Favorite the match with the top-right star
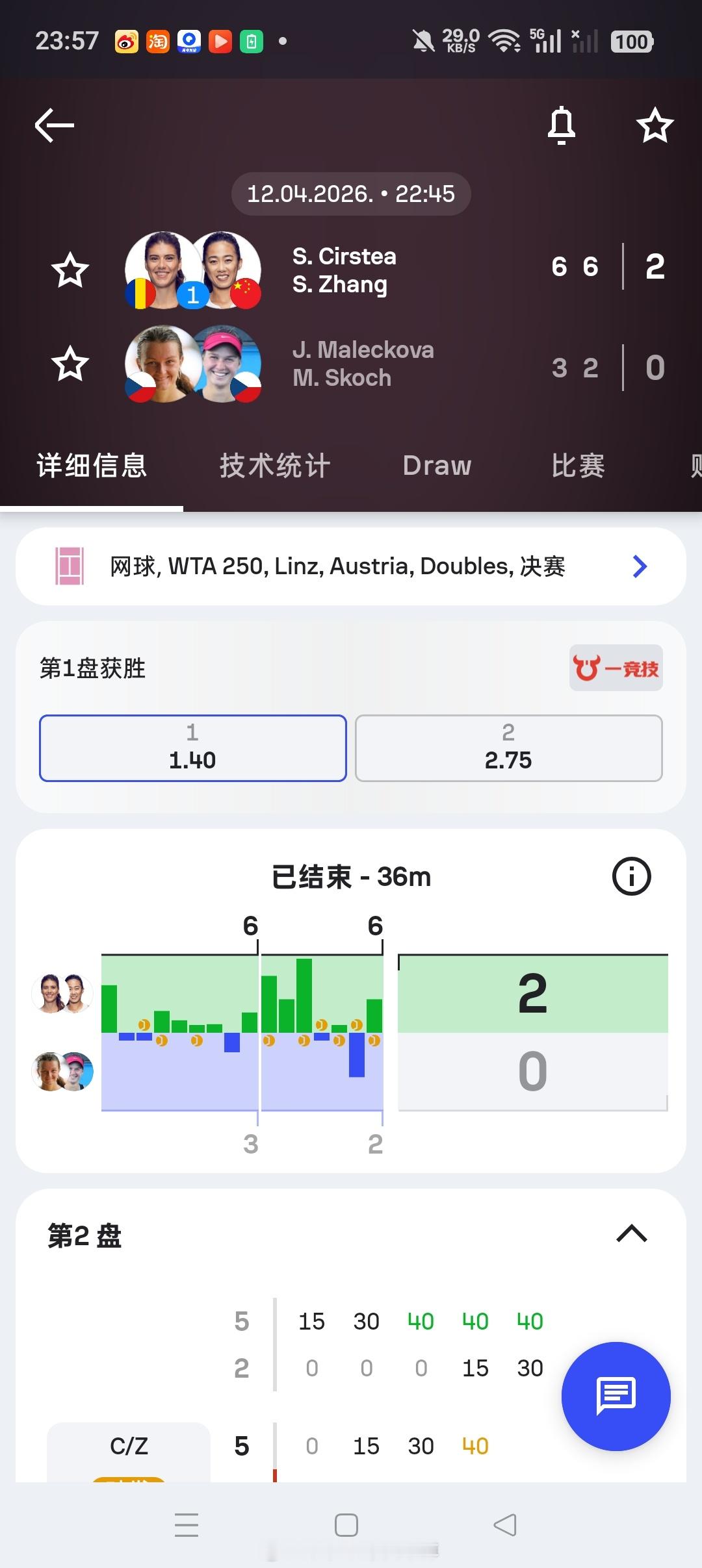The height and width of the screenshot is (1568, 702). 654,126
